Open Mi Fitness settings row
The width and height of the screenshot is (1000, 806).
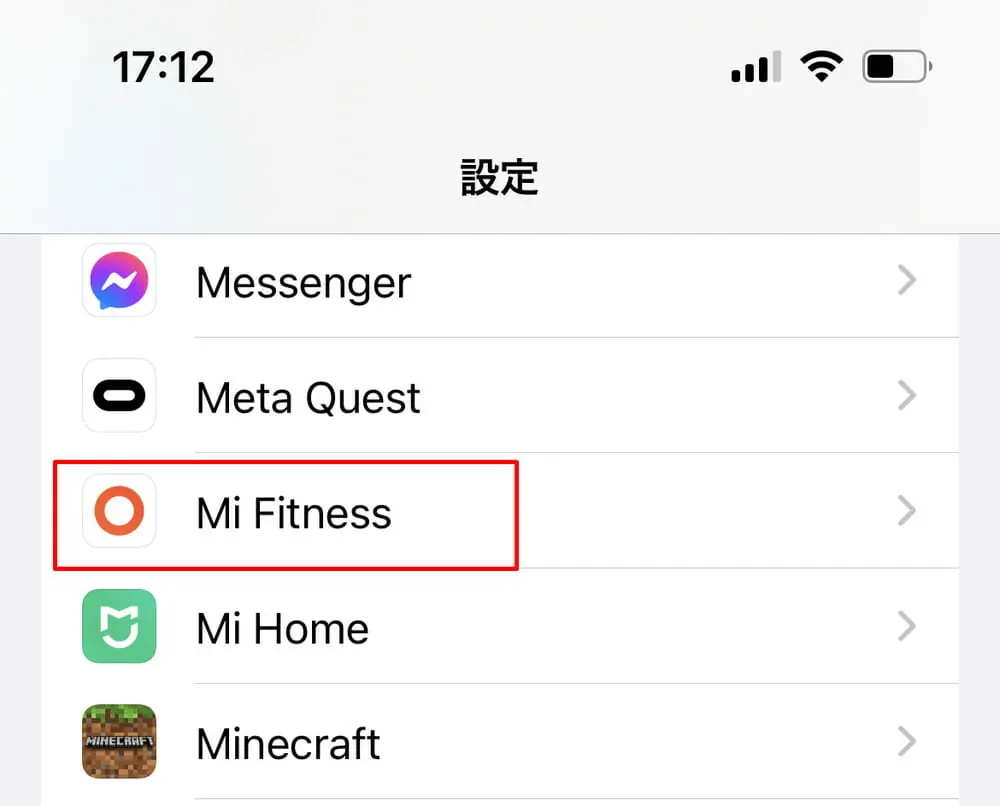coord(500,513)
